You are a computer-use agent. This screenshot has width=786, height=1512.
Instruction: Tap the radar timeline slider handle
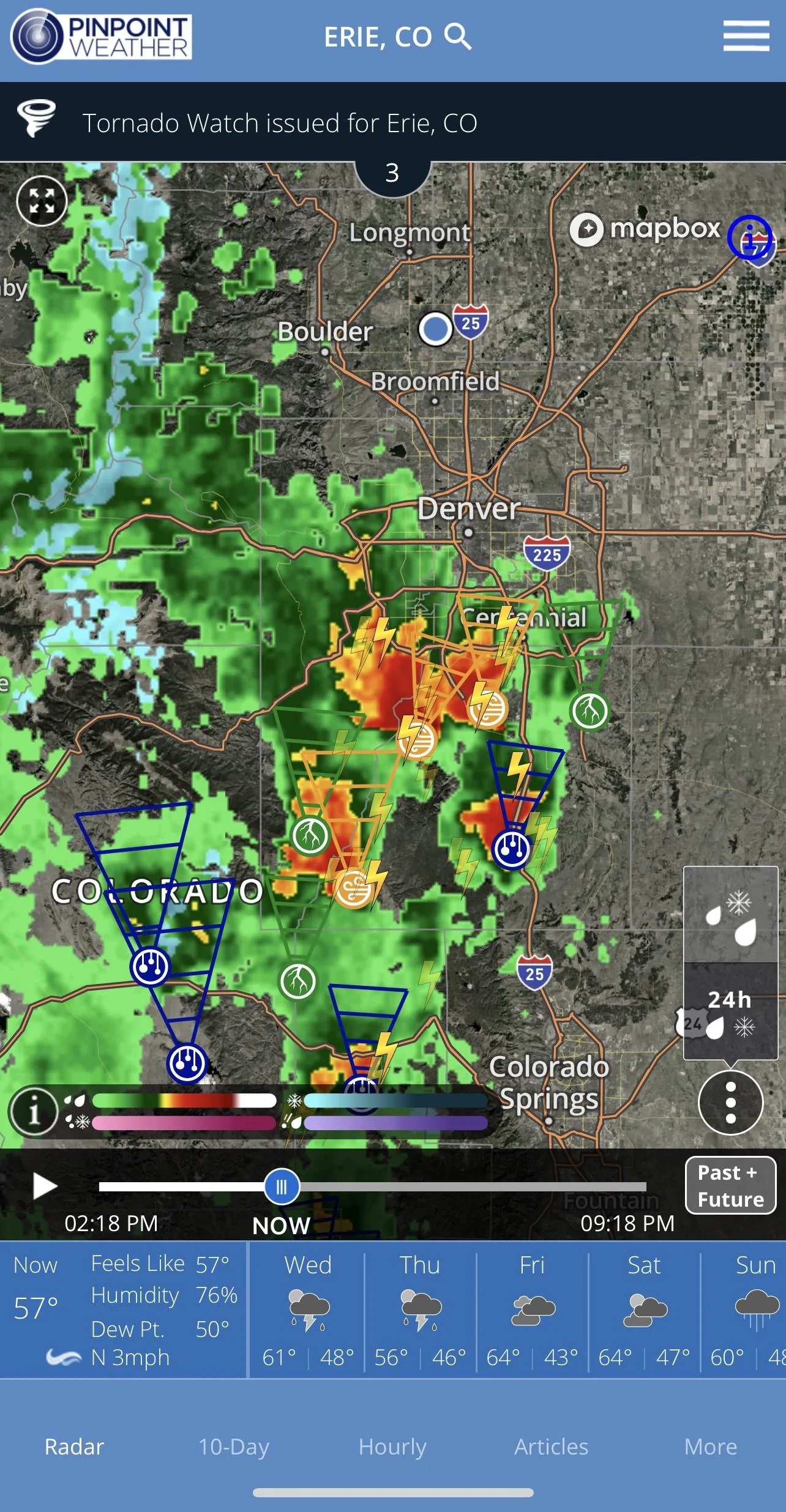pyautogui.click(x=282, y=1186)
